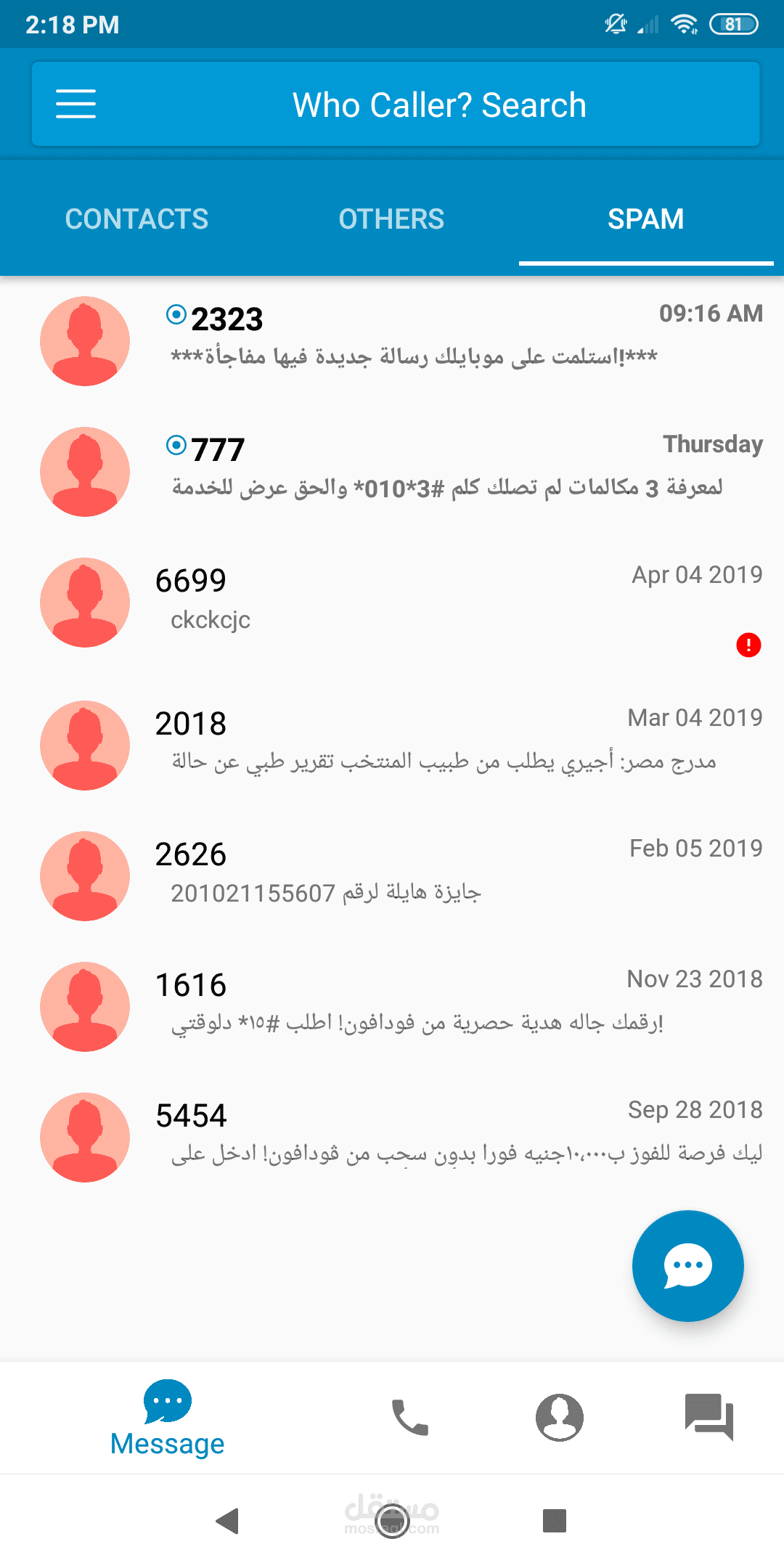Open the spam message from 2626
Screen dimensions: 784x1568
click(392, 876)
